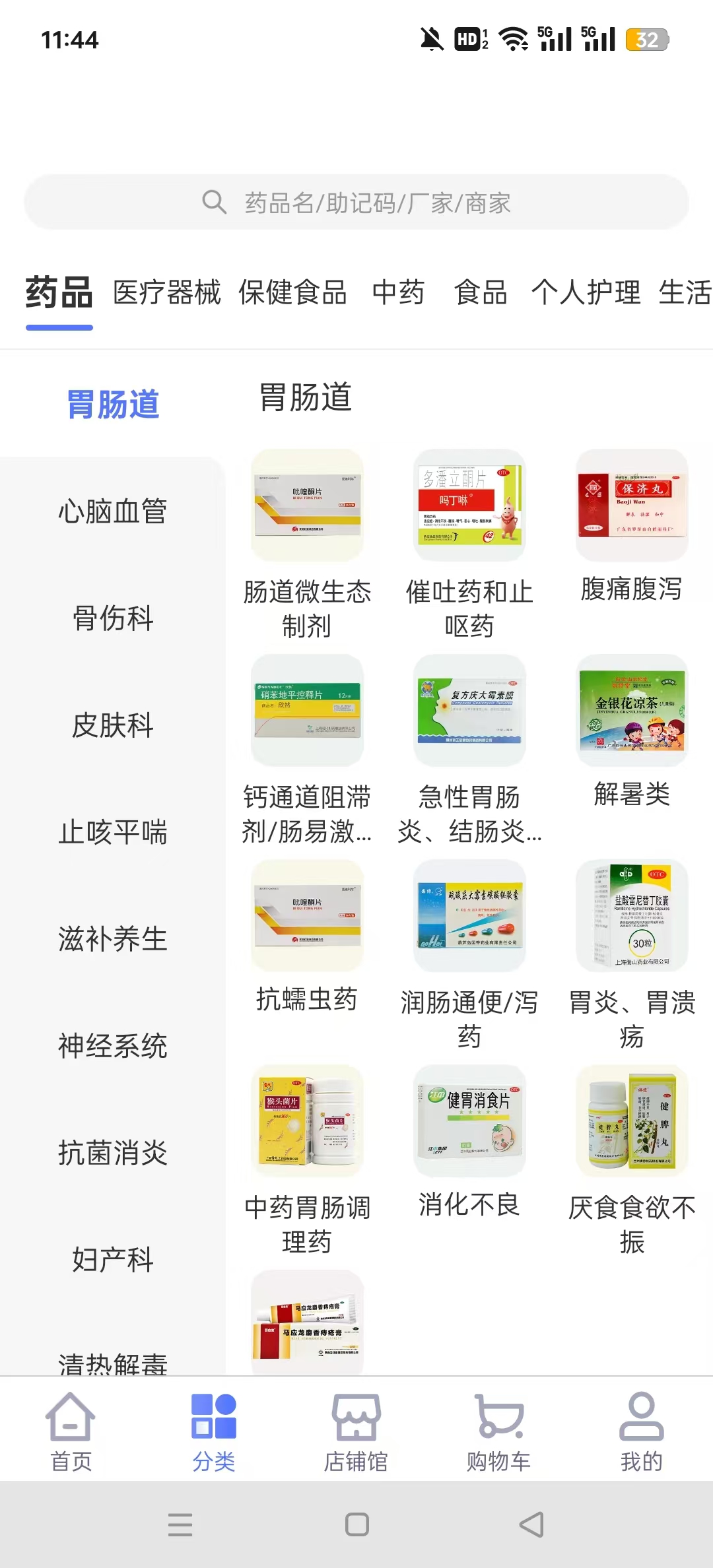713x1568 pixels.
Task: Open the 肠道微生态制剂 tile
Action: point(307,542)
